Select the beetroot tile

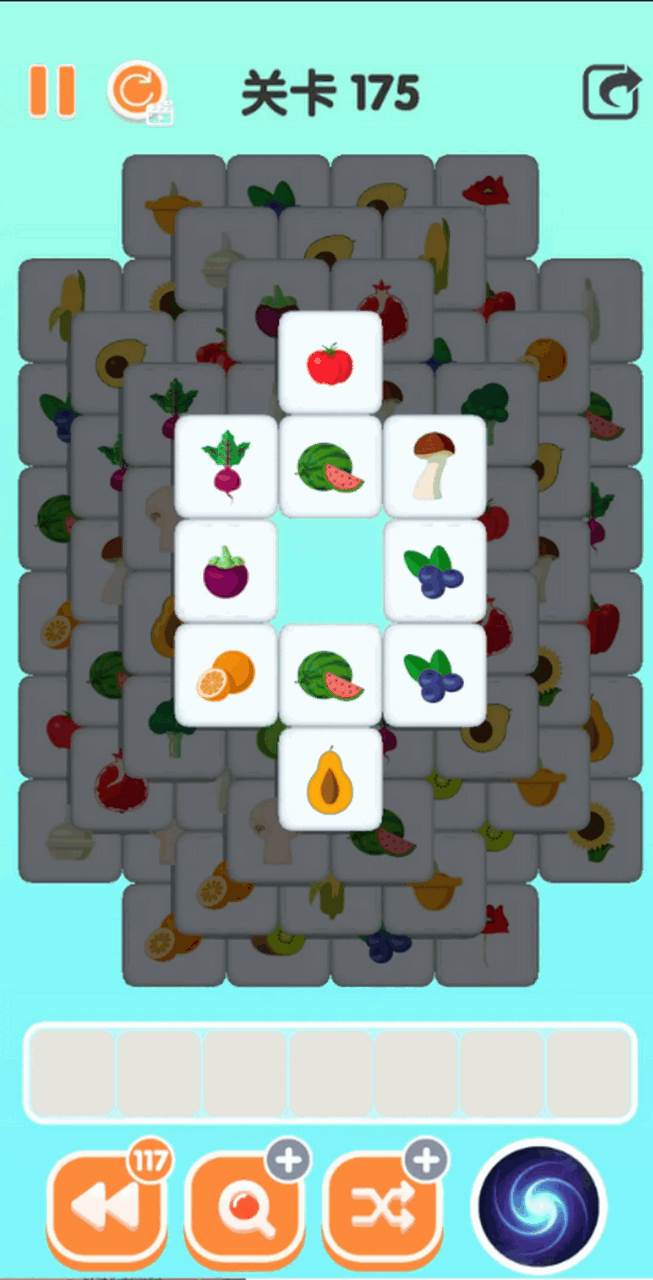226,467
